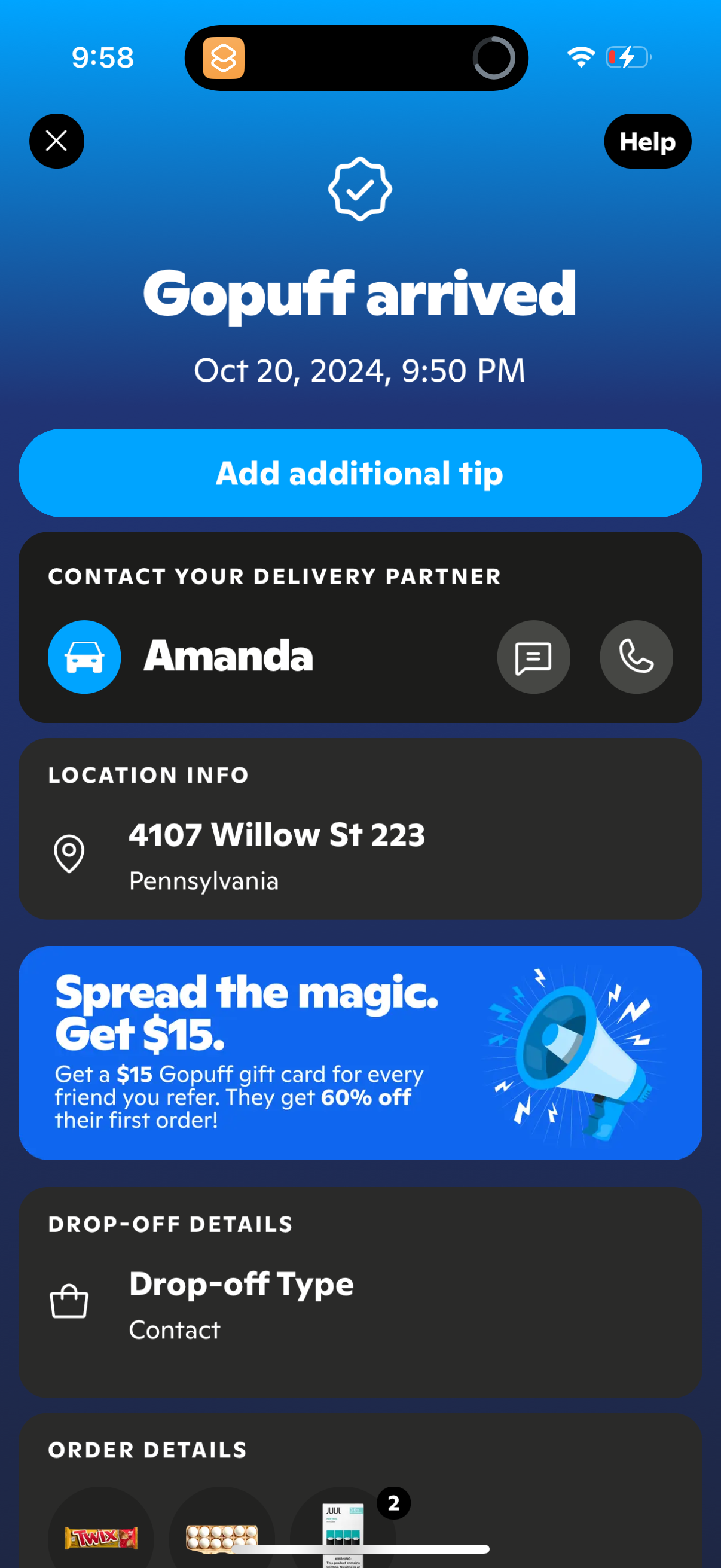
Task: Tap the arrival checkmark badge
Action: click(360, 189)
